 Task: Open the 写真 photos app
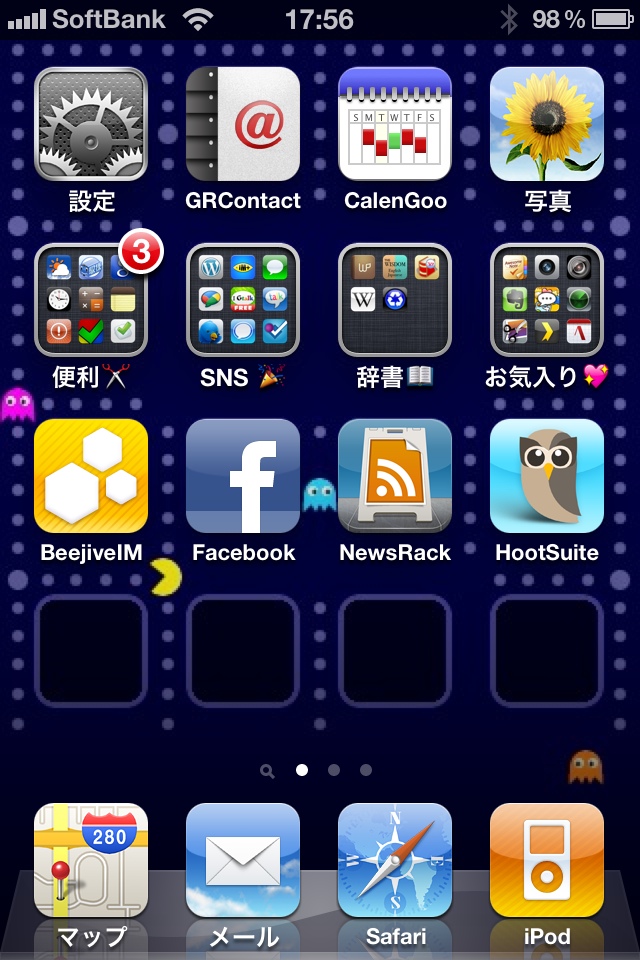pyautogui.click(x=547, y=124)
